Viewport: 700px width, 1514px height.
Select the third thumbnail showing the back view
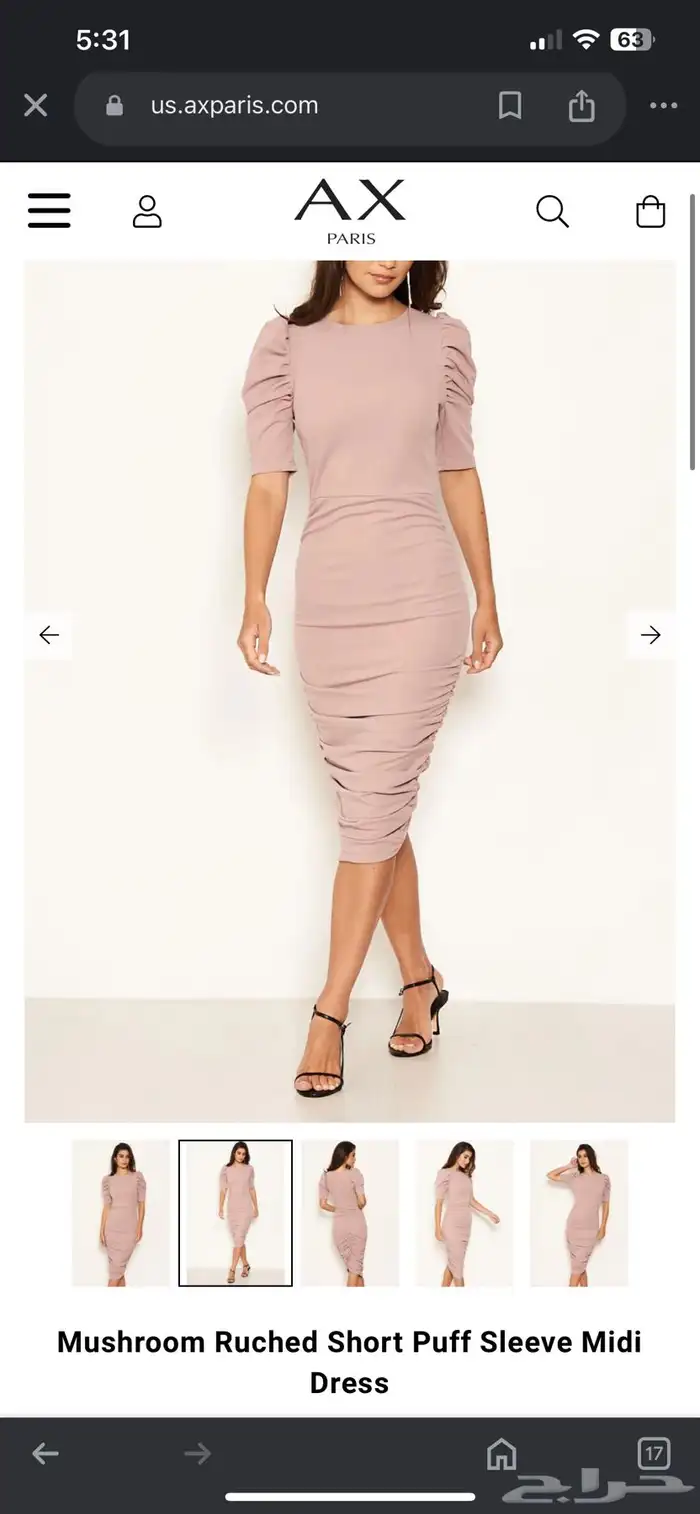[350, 1213]
